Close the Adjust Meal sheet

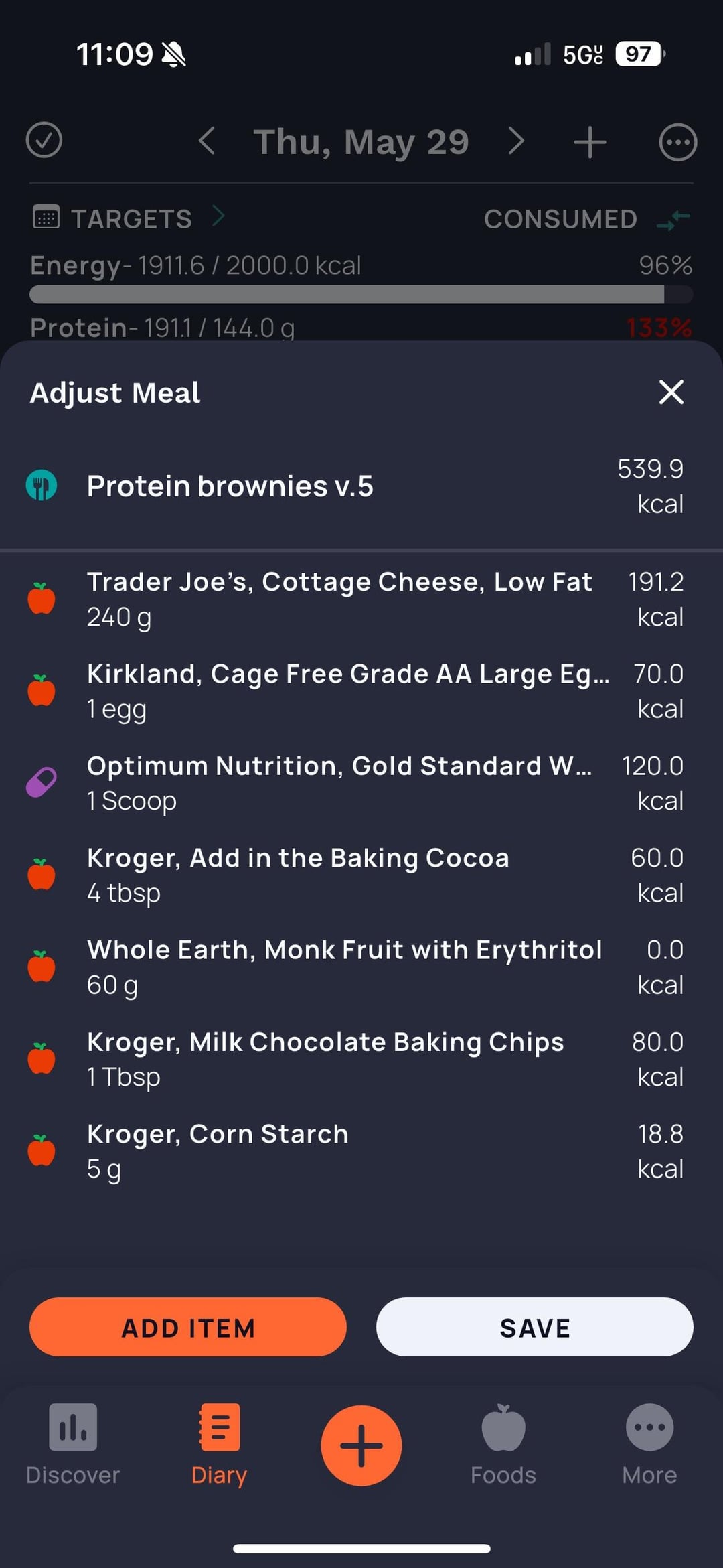[671, 393]
